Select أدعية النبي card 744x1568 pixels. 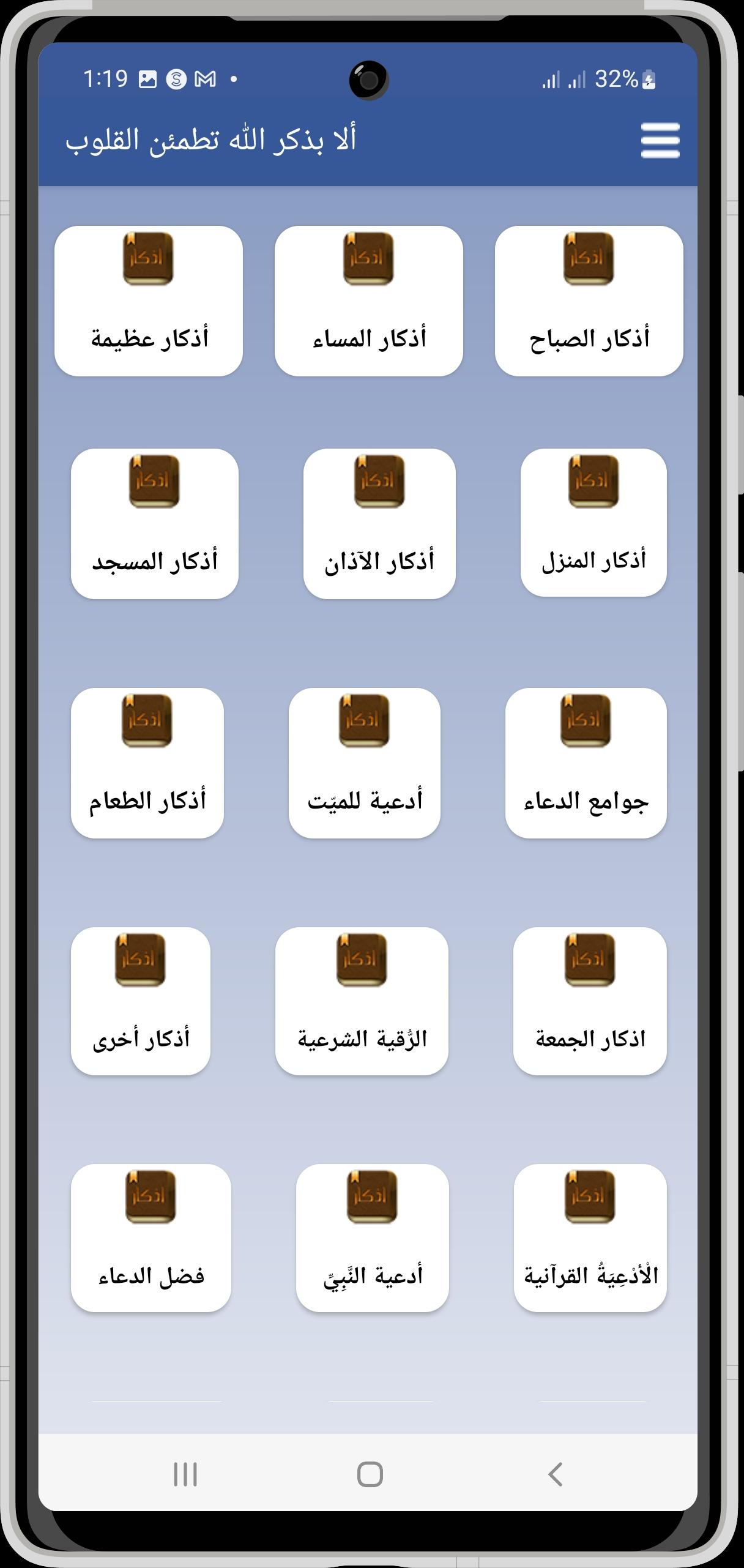(x=372, y=1238)
